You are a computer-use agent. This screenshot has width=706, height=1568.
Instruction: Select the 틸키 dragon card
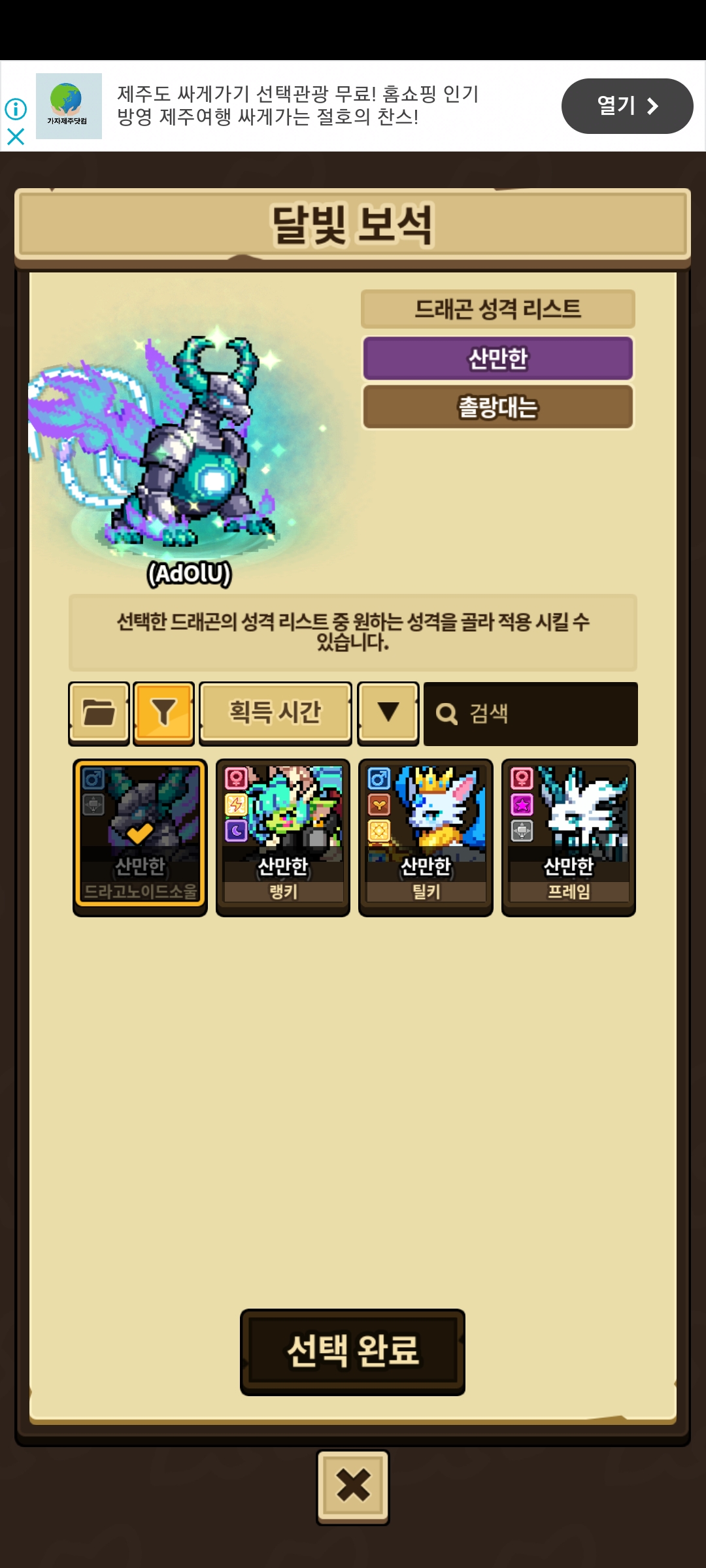pos(426,838)
